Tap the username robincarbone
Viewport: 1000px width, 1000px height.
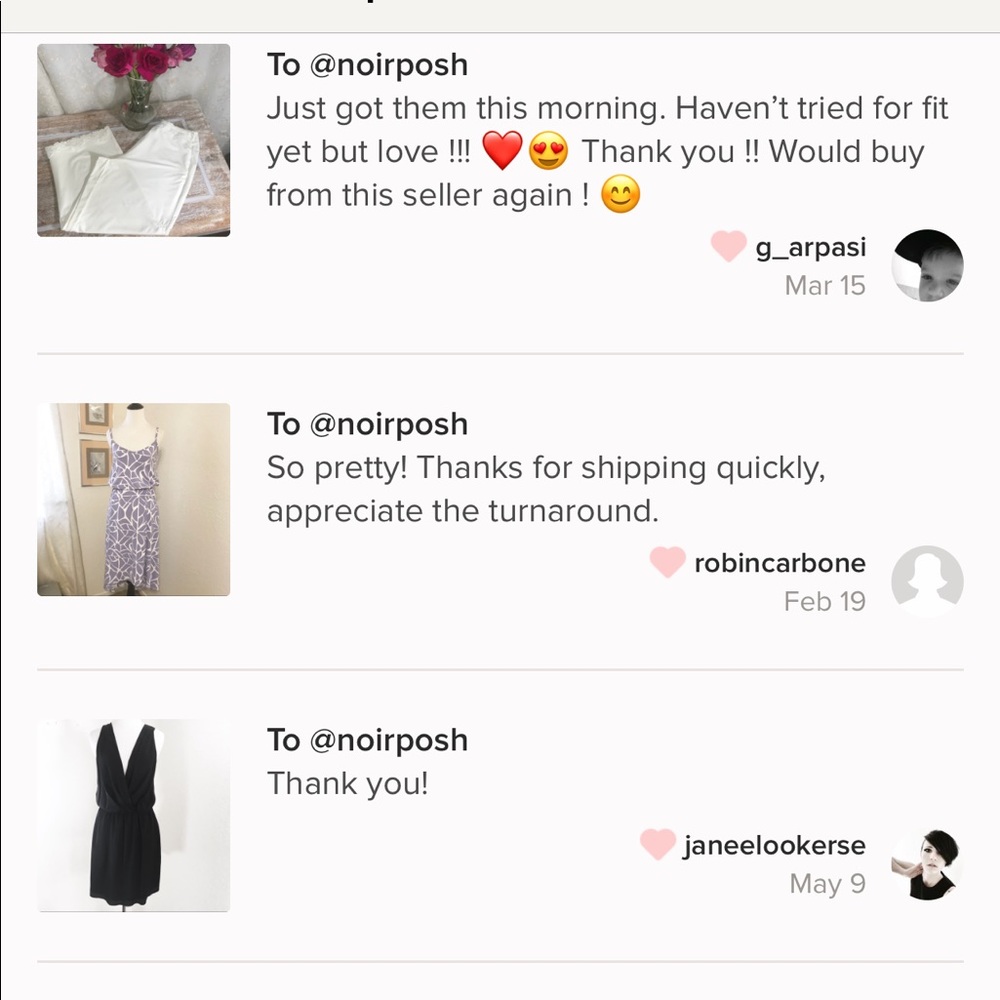779,563
